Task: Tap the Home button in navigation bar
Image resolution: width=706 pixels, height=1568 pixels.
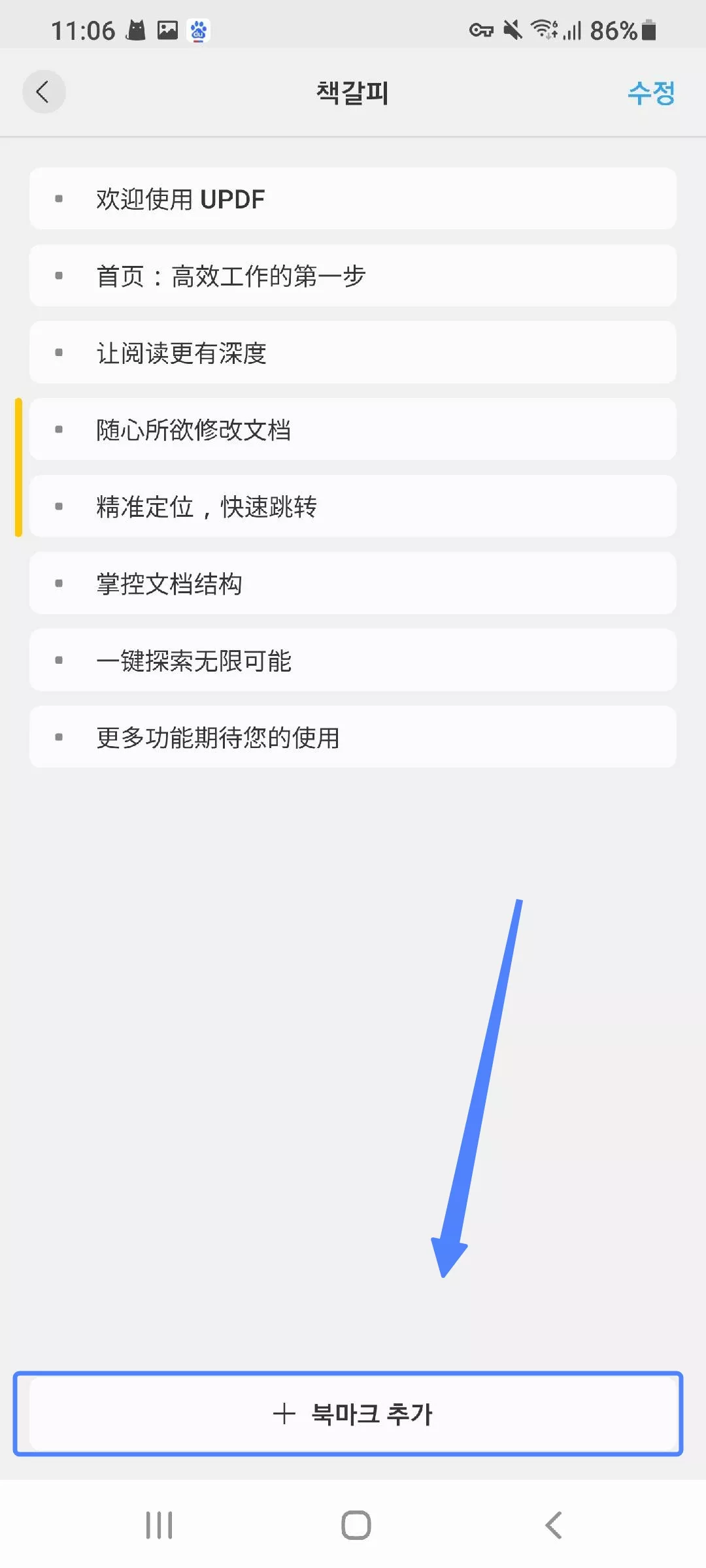Action: (353, 1525)
